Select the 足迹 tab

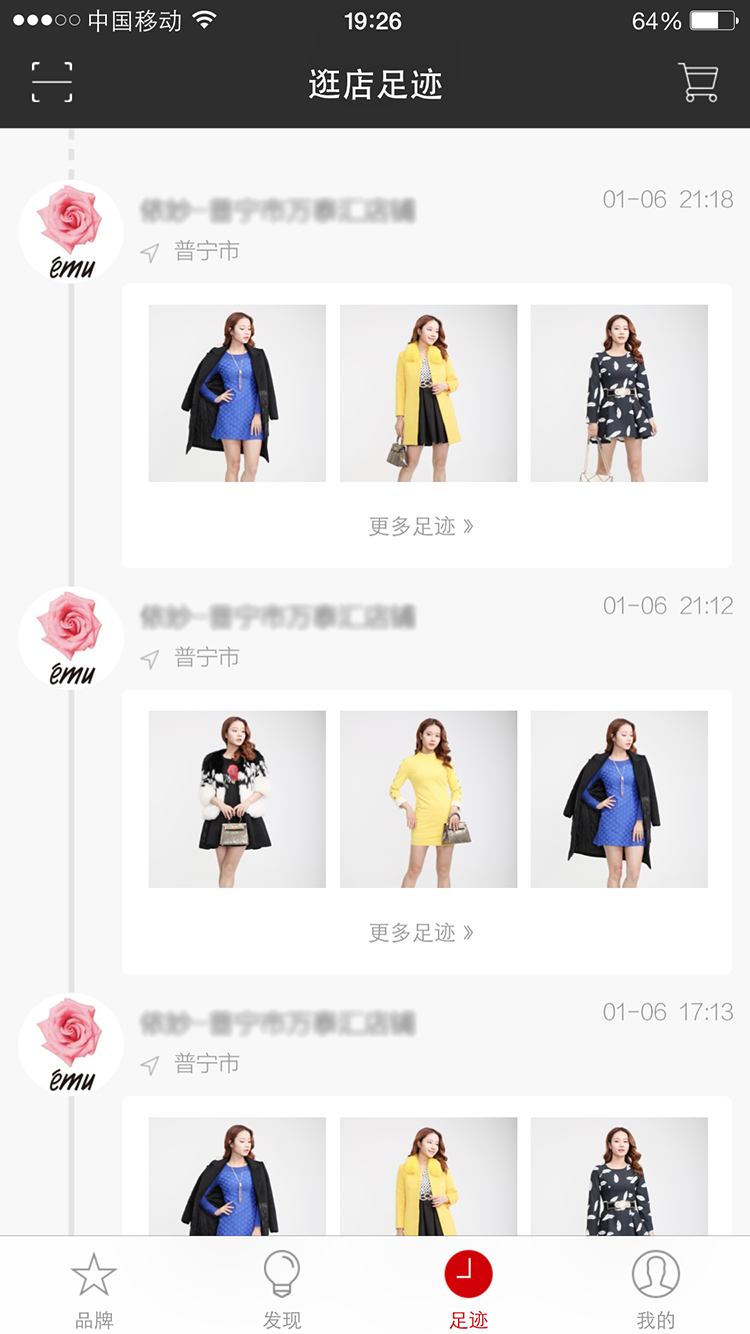(468, 1290)
